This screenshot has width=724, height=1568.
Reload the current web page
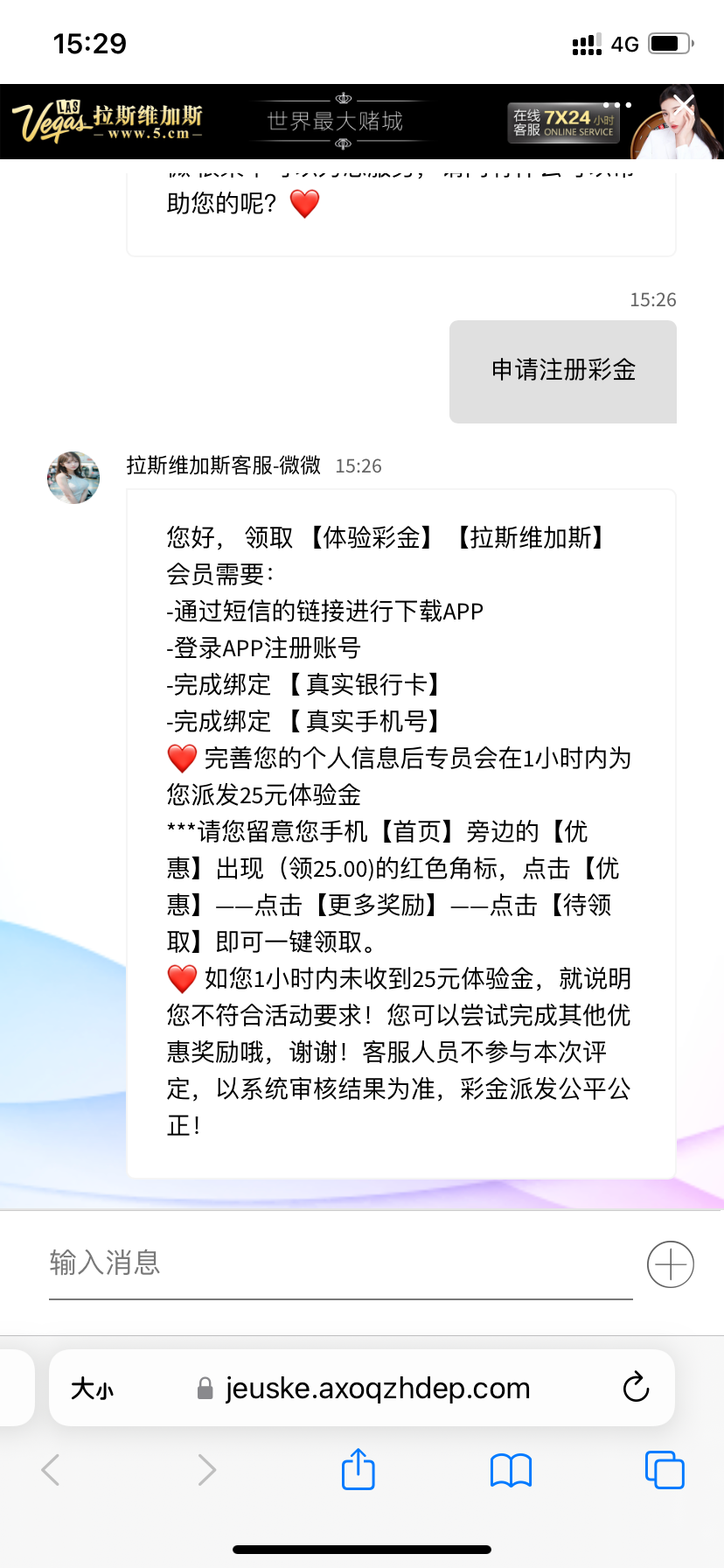coord(636,1388)
